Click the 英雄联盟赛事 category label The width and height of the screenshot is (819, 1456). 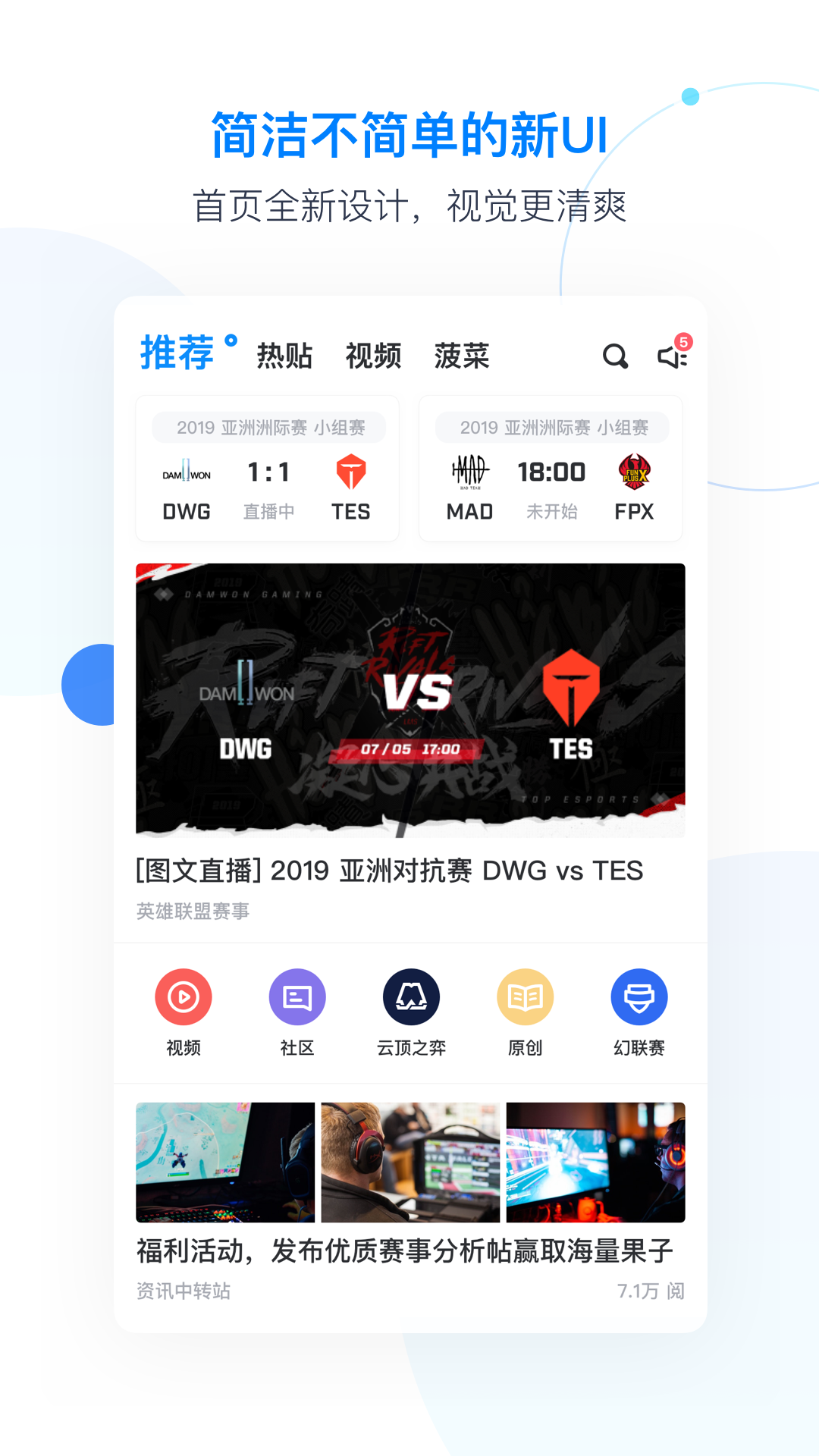pyautogui.click(x=195, y=911)
